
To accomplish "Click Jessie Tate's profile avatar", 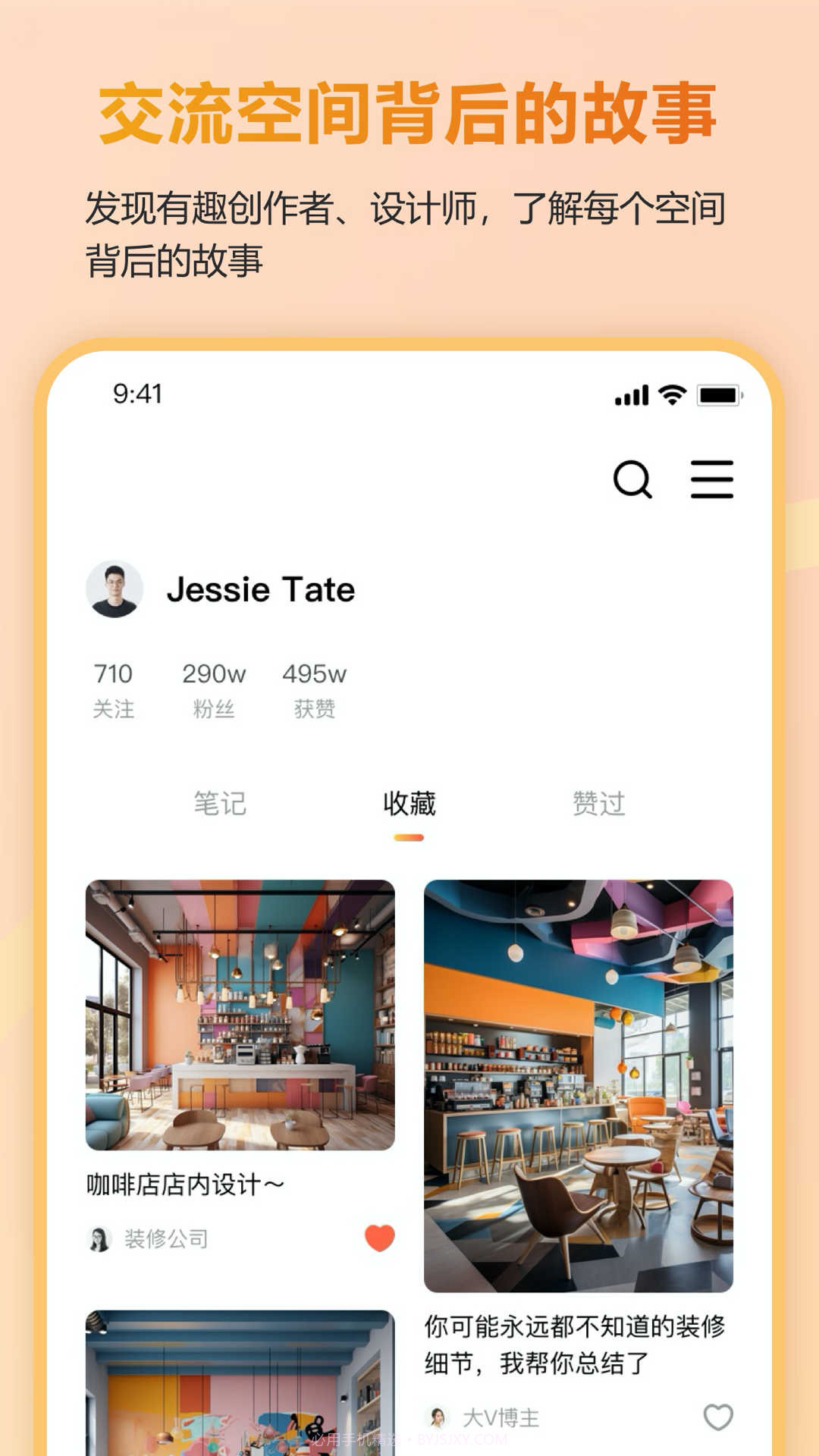I will [x=116, y=591].
